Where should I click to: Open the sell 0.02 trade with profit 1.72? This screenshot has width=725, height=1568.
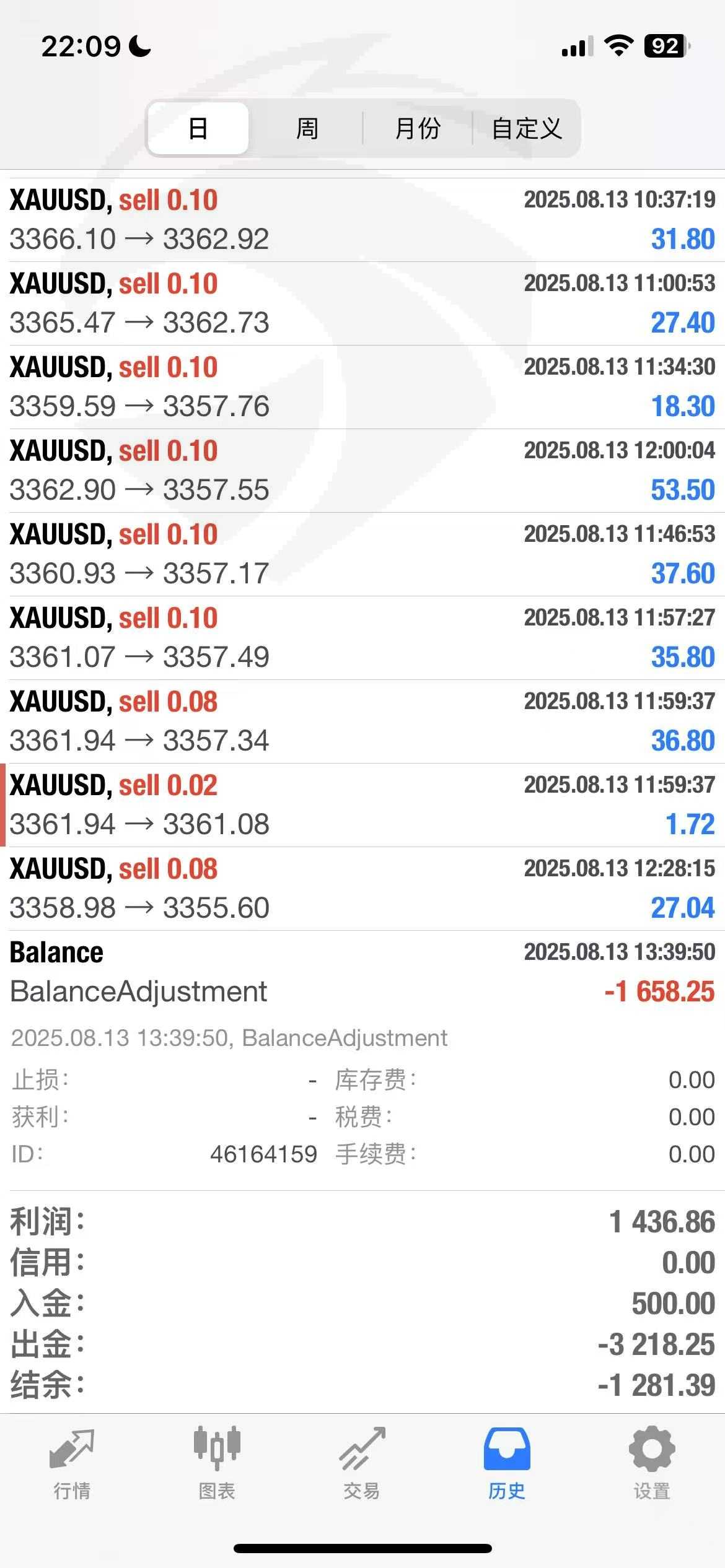[x=362, y=805]
